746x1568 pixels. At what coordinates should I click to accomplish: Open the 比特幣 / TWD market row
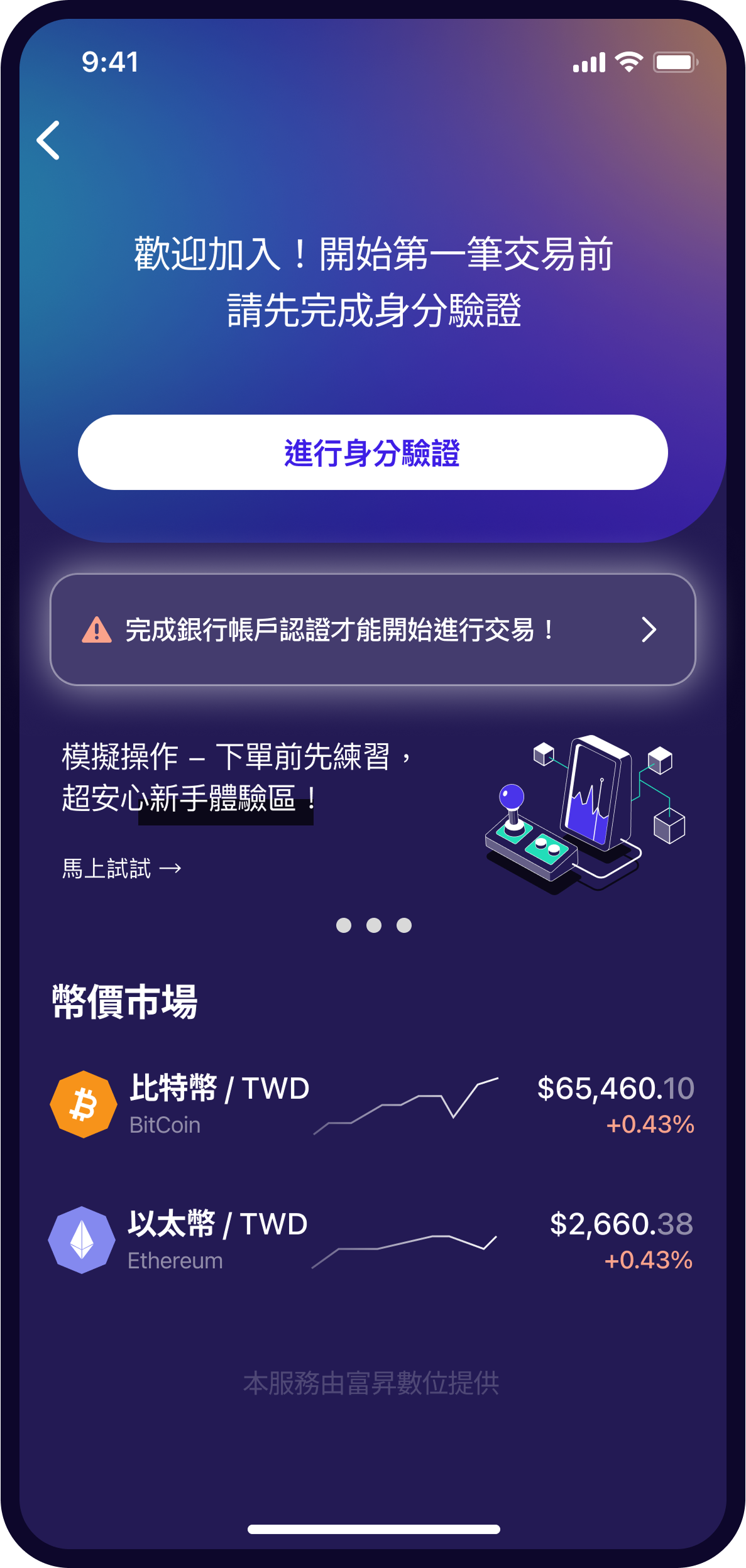click(x=373, y=1104)
